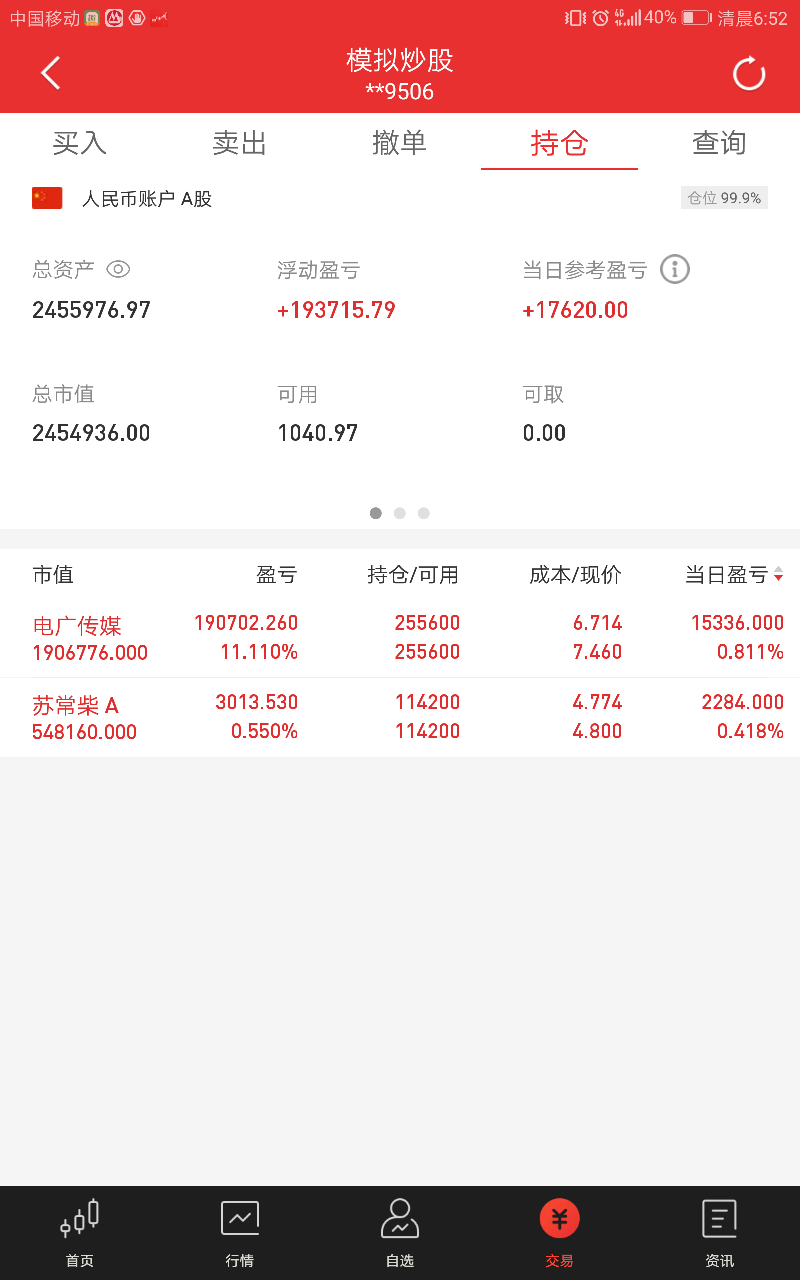Tap the 仓位 99.9% badge
This screenshot has height=1280, width=800.
(x=724, y=197)
